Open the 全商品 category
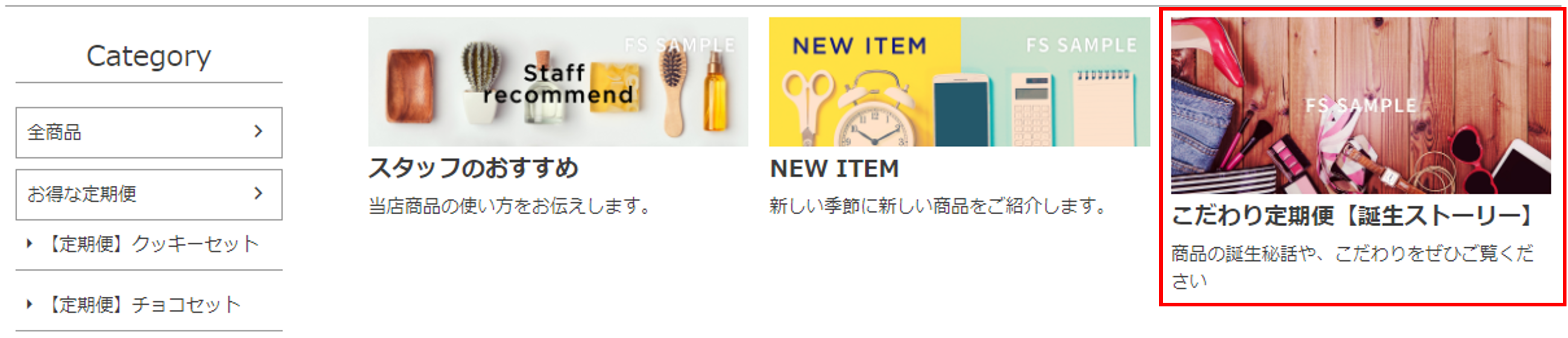This screenshot has height=338, width=1568. pos(149,132)
